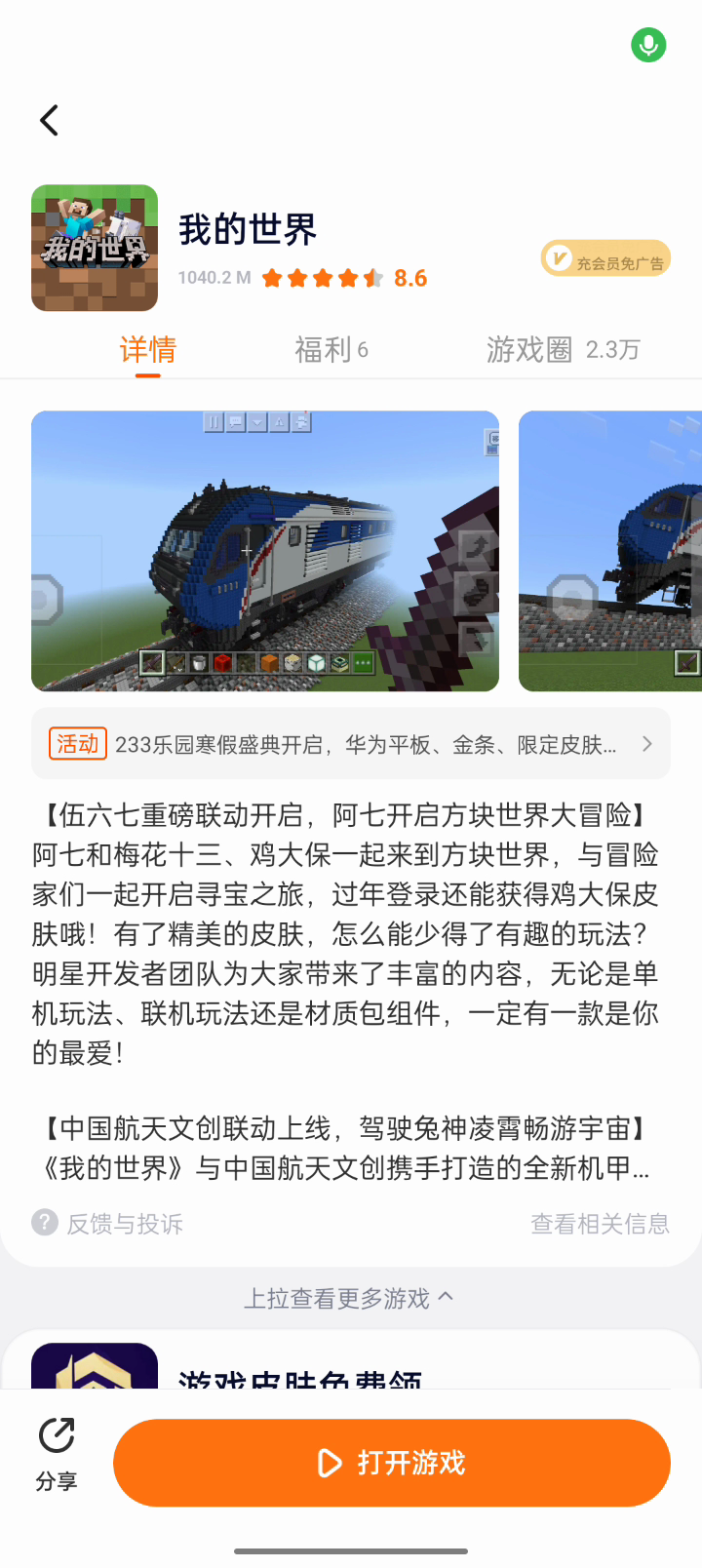Image resolution: width=702 pixels, height=1568 pixels.
Task: Open the 233乐园寒假盛典 activity banner
Action: [351, 744]
